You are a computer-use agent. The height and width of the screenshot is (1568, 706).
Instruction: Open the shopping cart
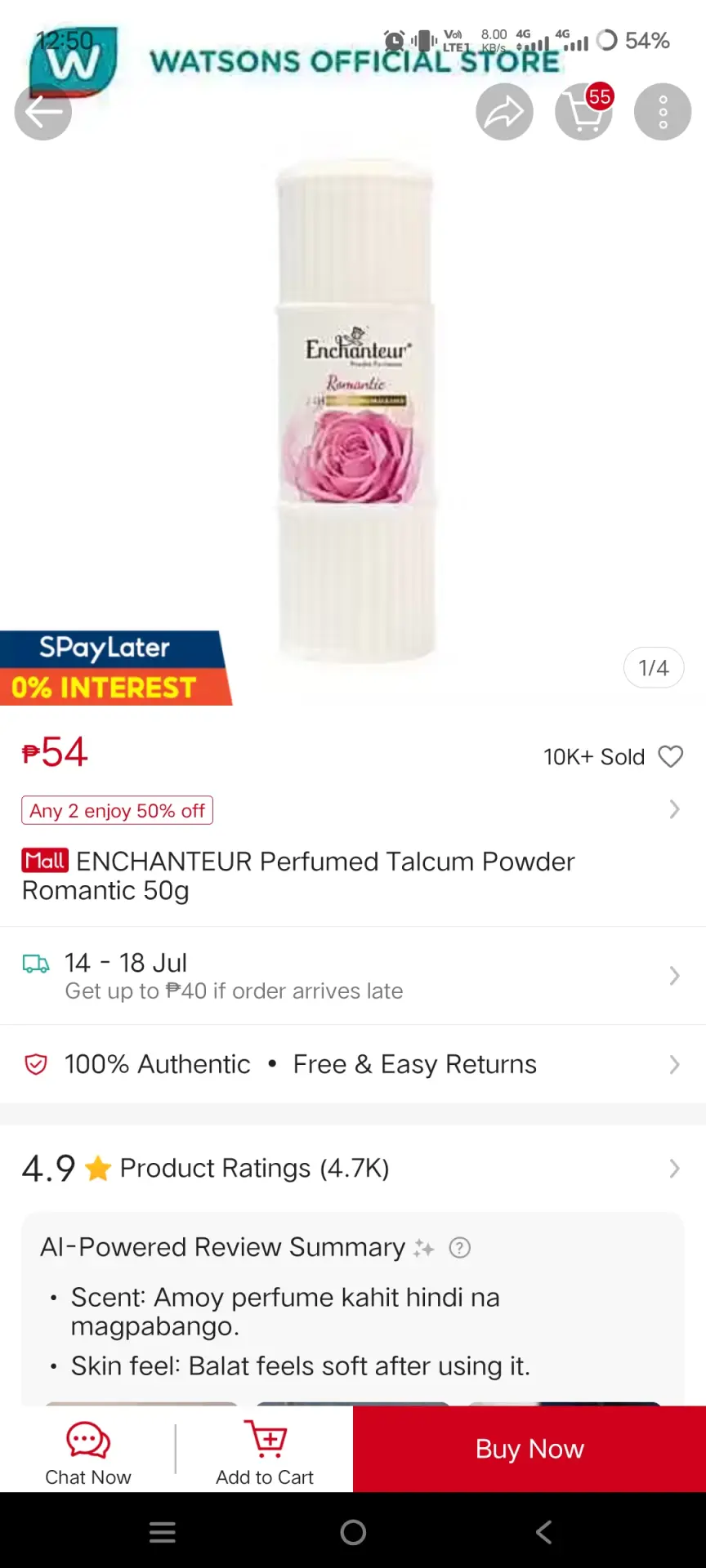coord(583,112)
